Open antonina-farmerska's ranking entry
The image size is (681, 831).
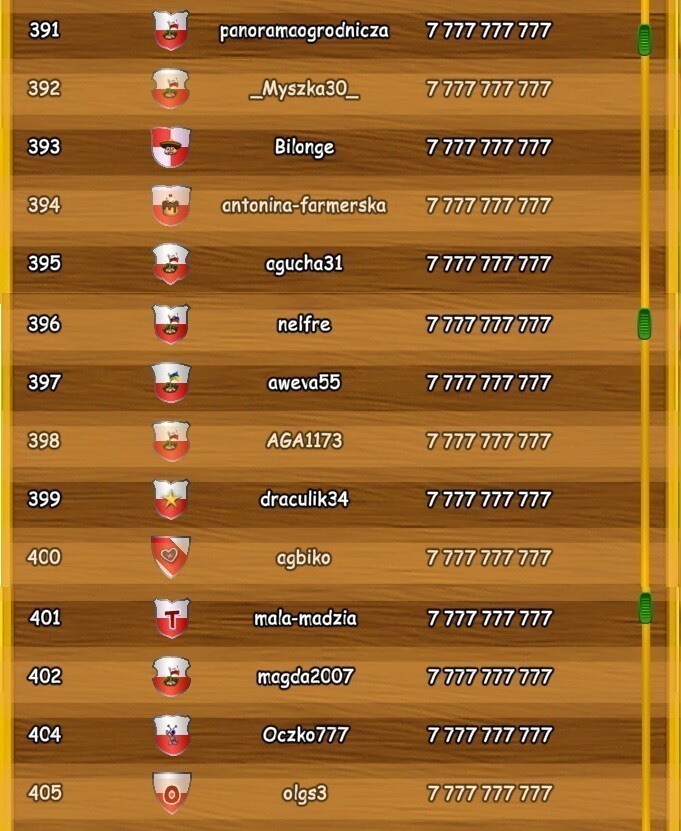point(304,206)
